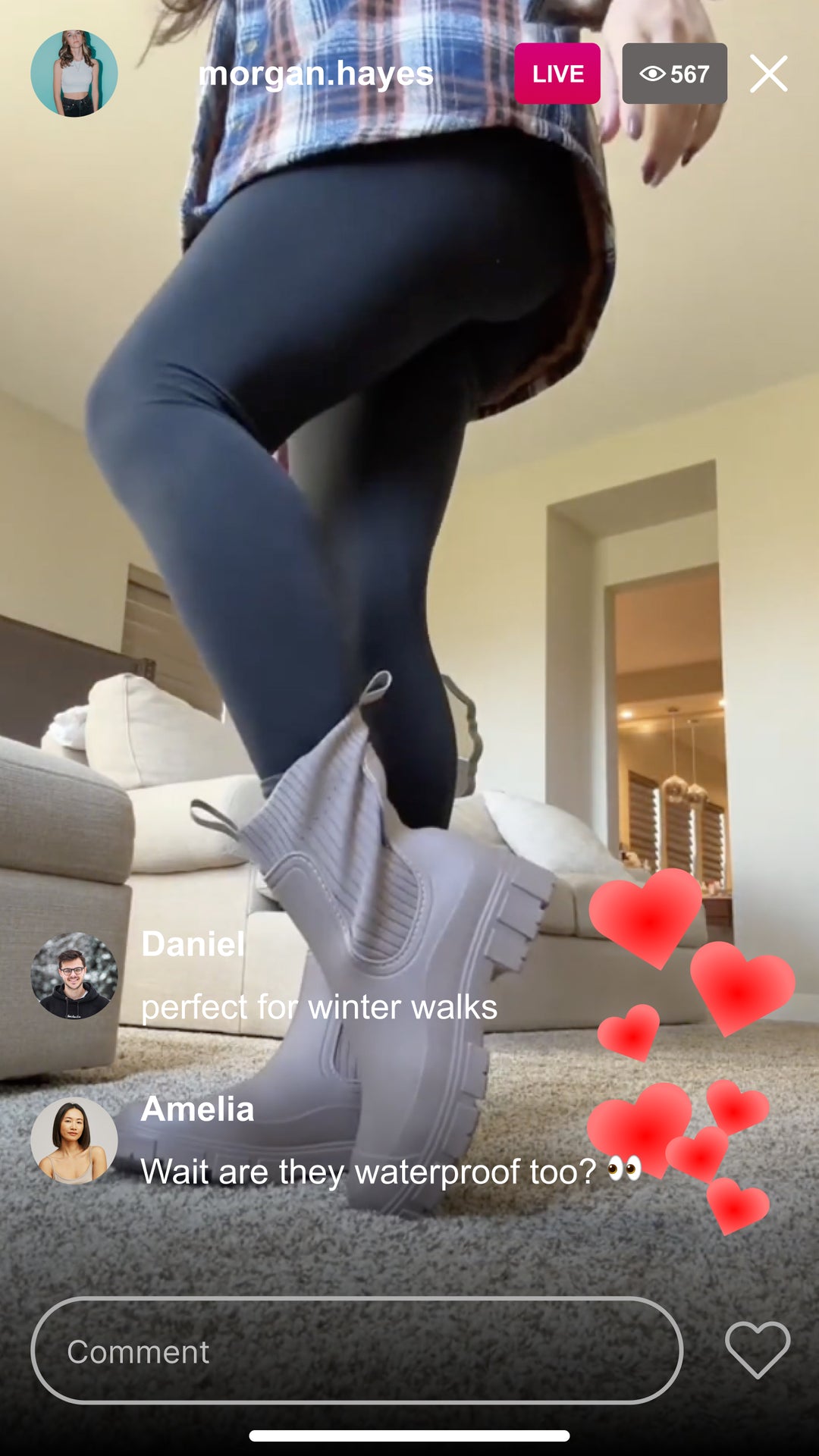Focus the Comment input field

[x=356, y=1351]
